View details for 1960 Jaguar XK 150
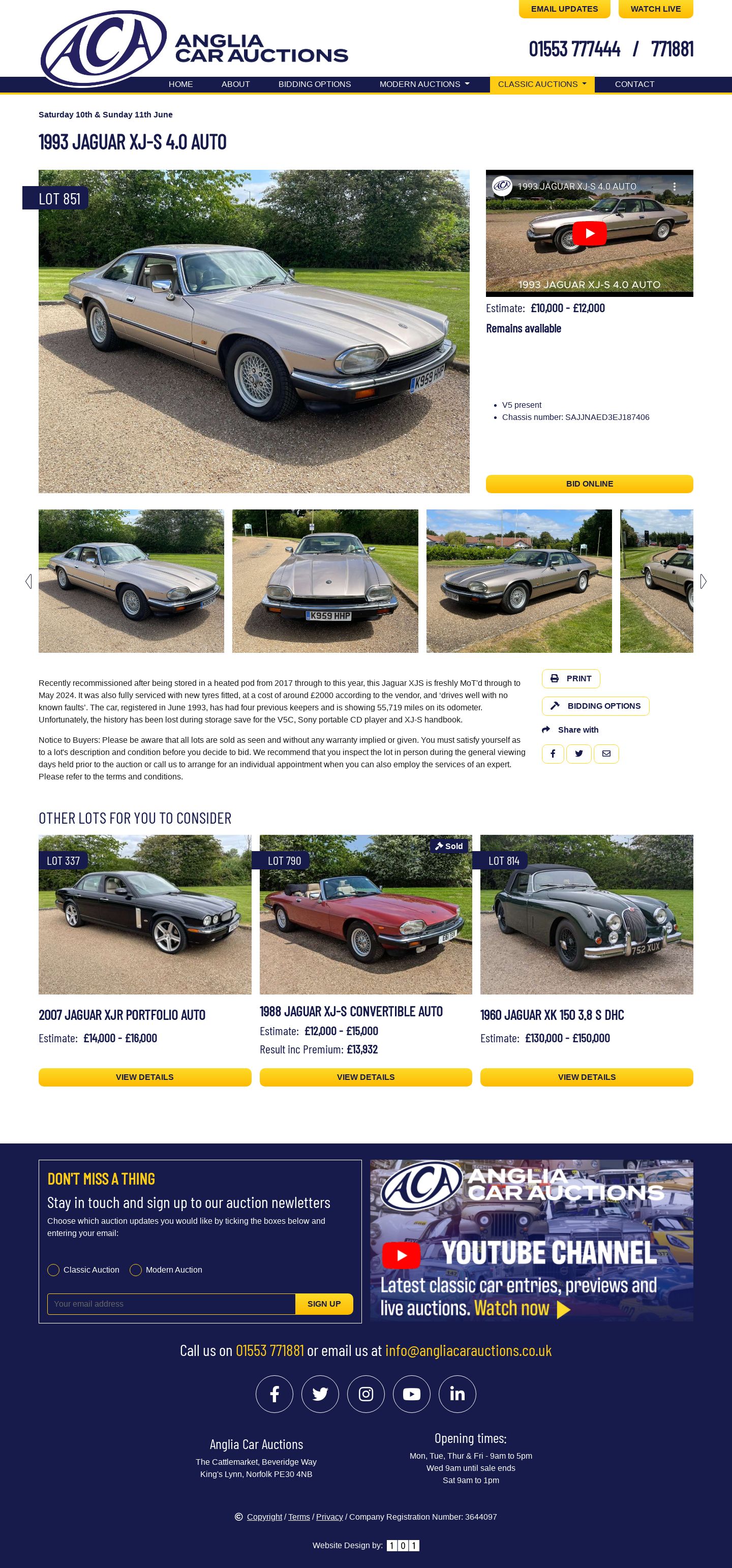The image size is (732, 1568). (586, 1077)
